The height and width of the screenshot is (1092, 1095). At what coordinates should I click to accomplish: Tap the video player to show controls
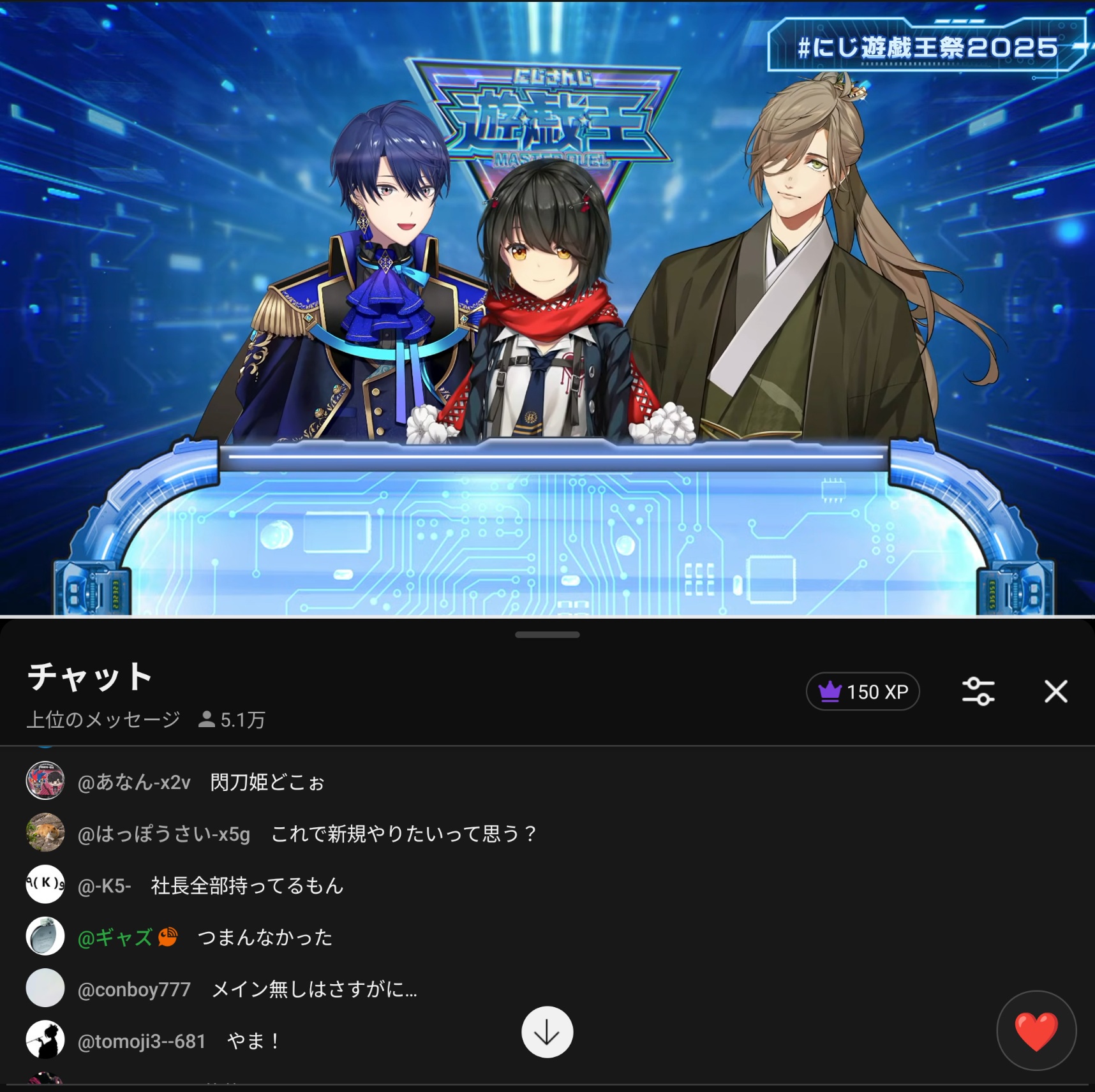point(547,306)
